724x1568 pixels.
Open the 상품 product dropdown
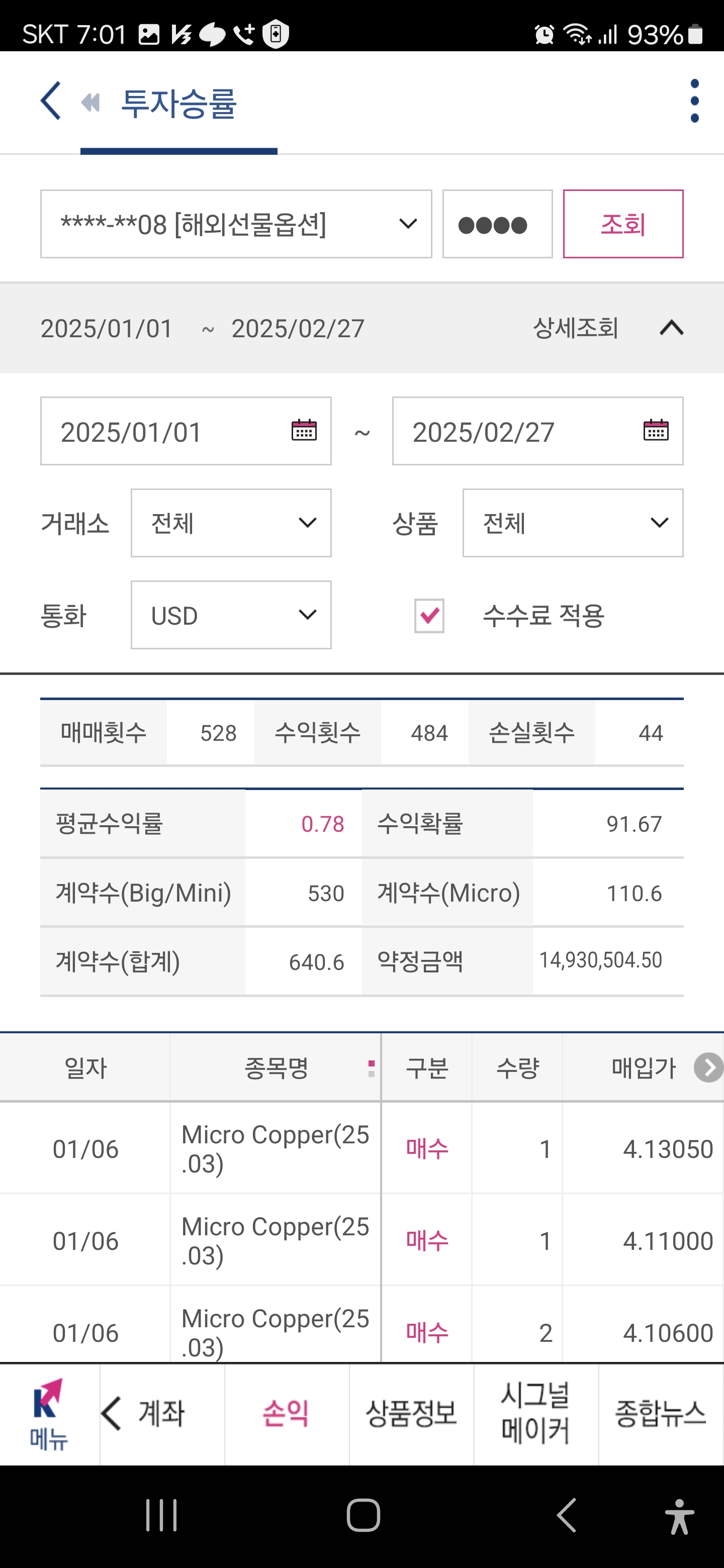(x=573, y=523)
